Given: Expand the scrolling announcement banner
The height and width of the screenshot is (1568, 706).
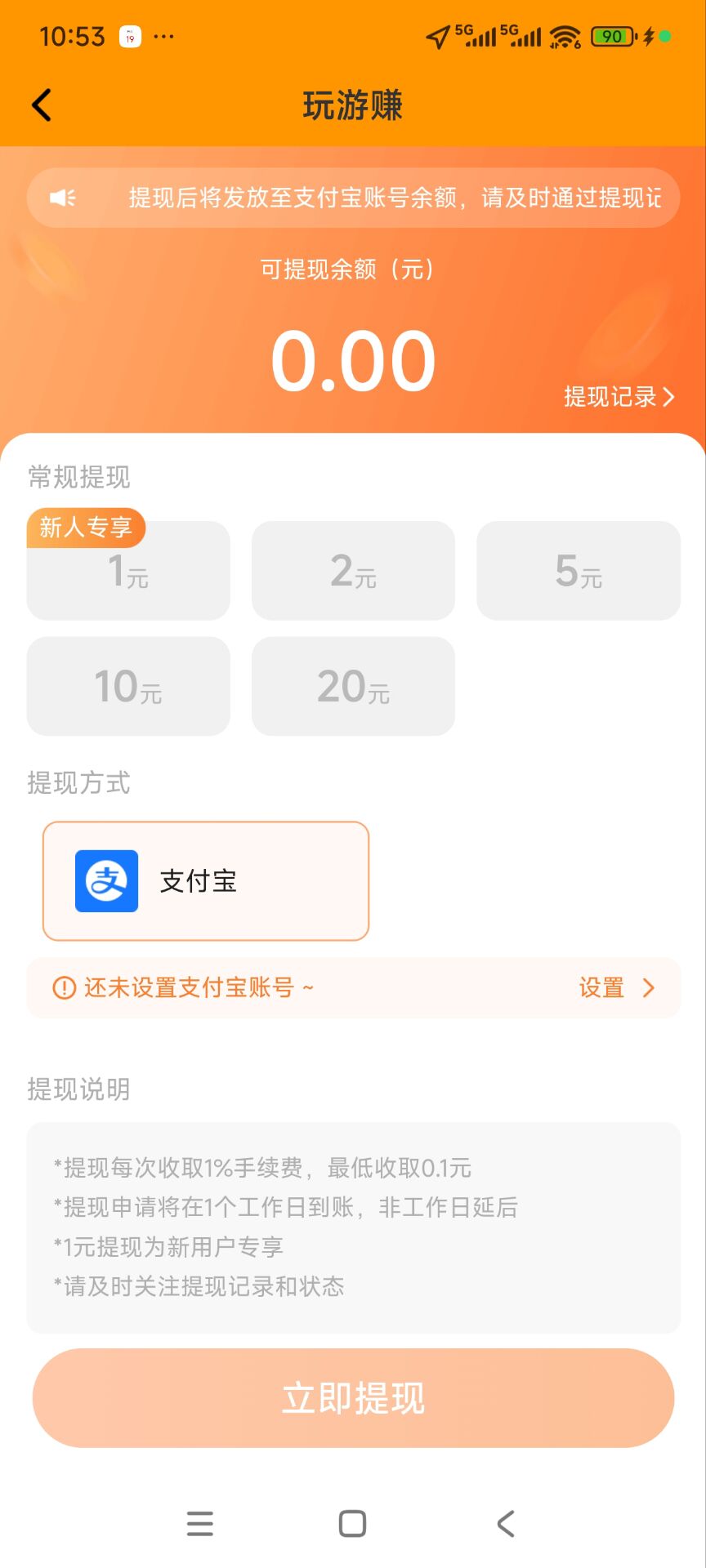Looking at the screenshot, I should [x=353, y=197].
